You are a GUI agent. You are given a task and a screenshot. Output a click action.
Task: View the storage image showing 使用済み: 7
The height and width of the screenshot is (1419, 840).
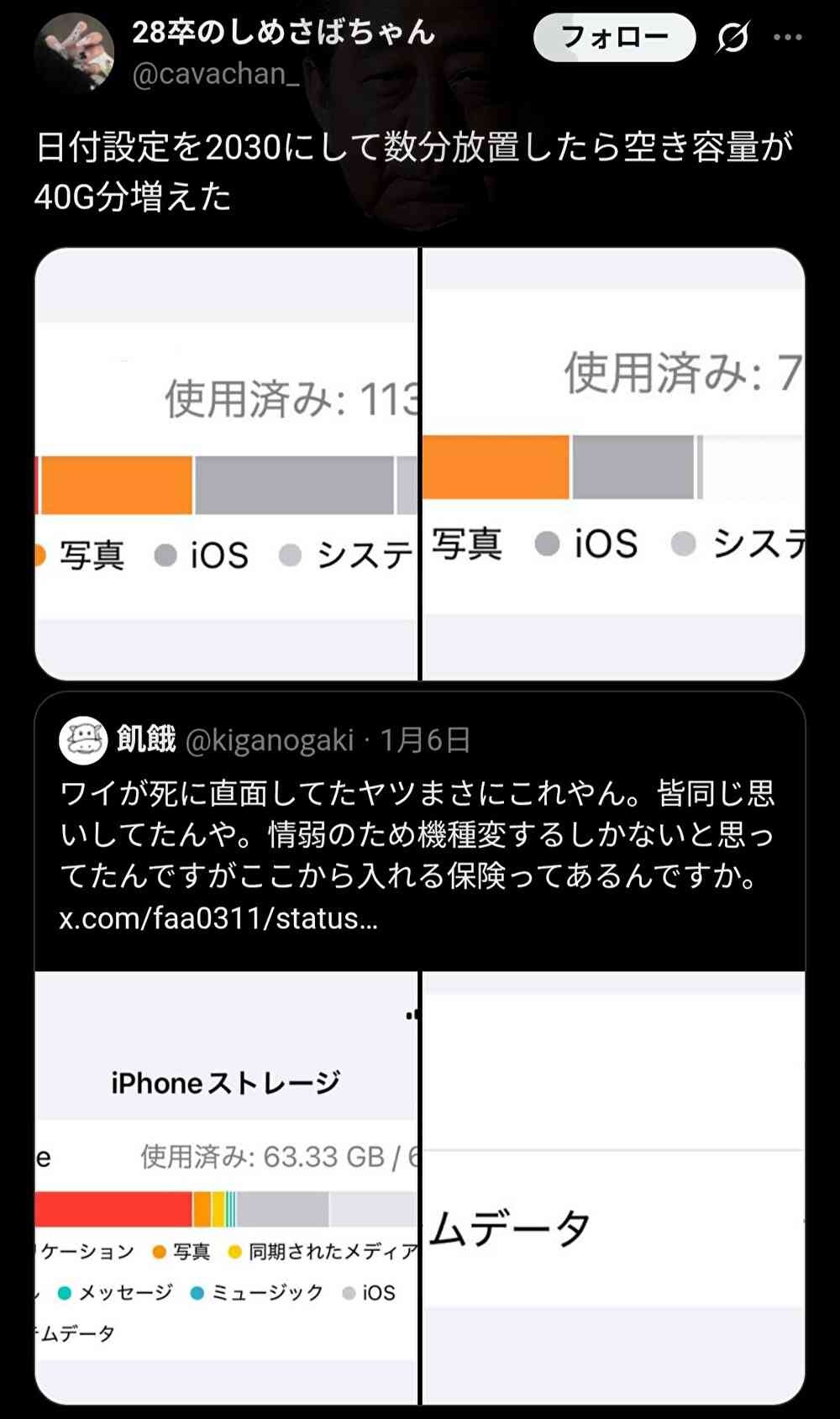pos(614,464)
